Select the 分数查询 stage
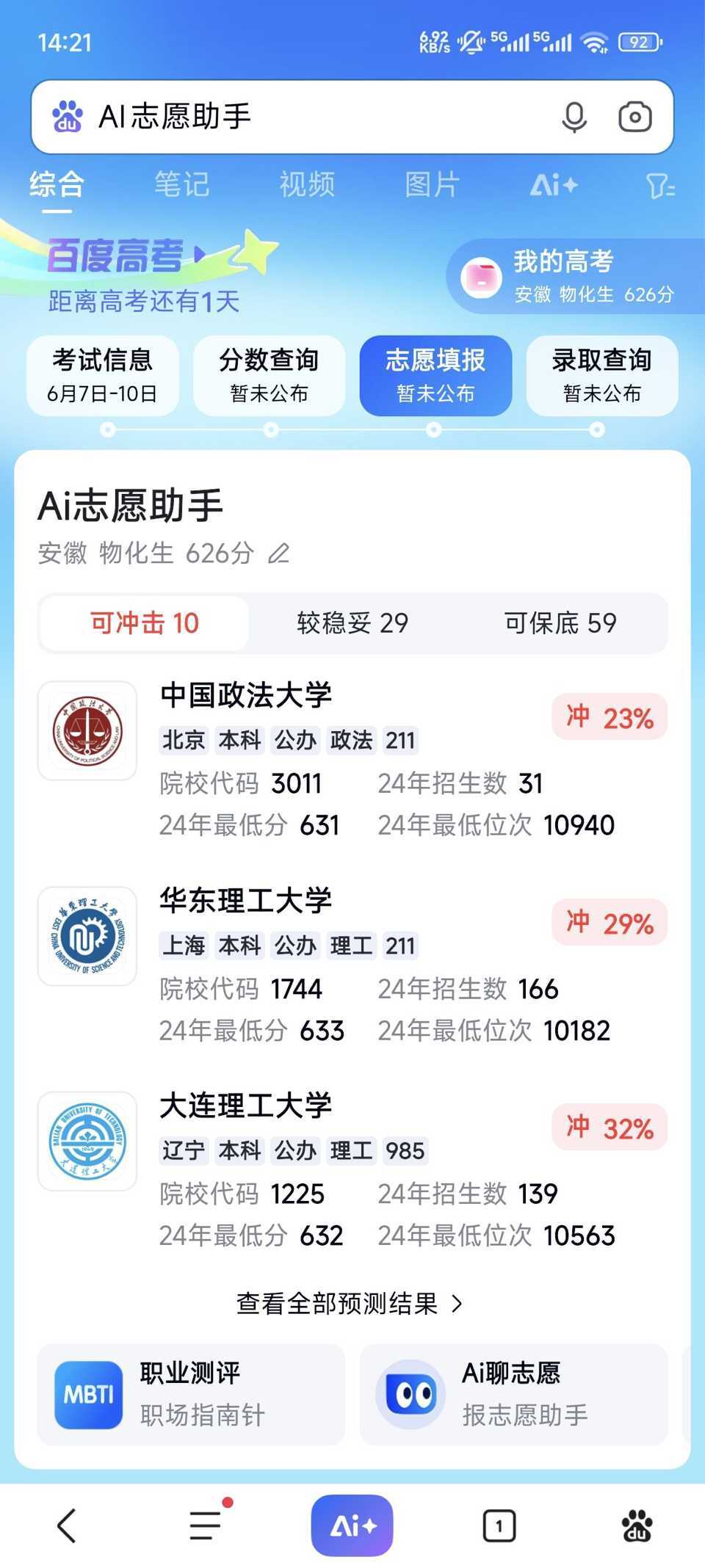Viewport: 705px width, 1568px height. [x=269, y=375]
